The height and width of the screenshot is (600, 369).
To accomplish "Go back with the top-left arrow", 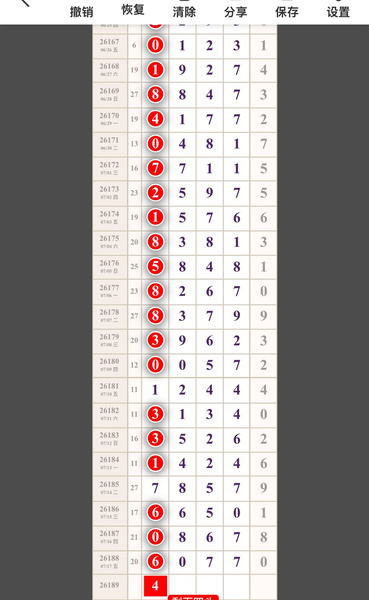I will pyautogui.click(x=25, y=3).
